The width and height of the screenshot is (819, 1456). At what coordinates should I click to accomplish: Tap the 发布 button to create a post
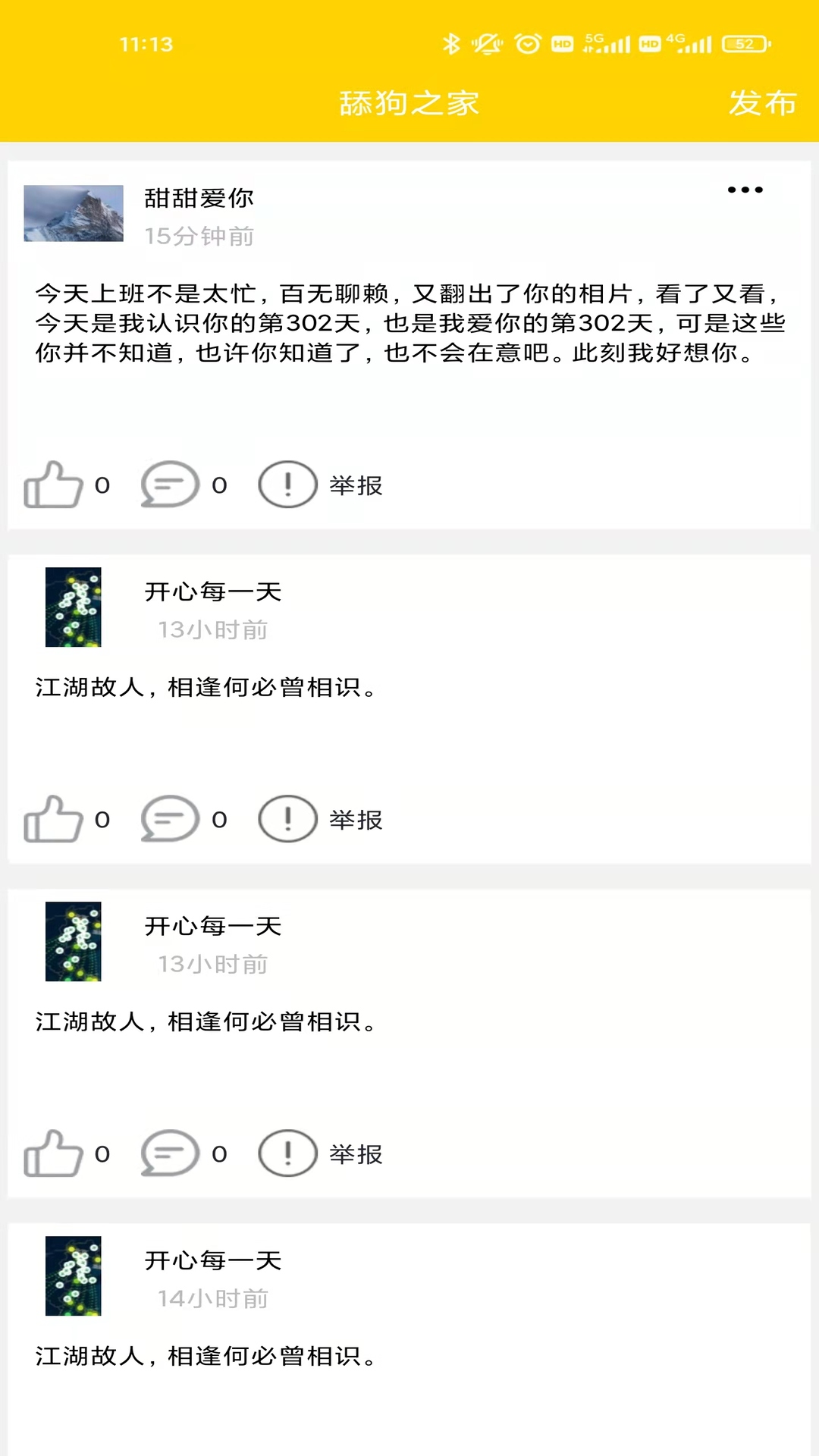tap(763, 104)
